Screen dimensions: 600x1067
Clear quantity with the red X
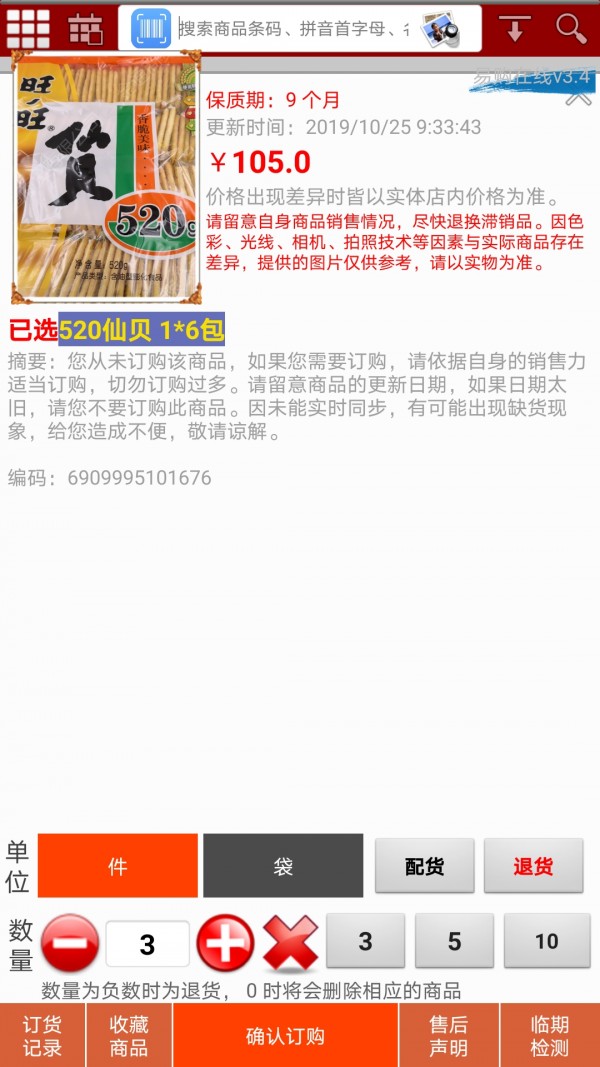pos(290,942)
